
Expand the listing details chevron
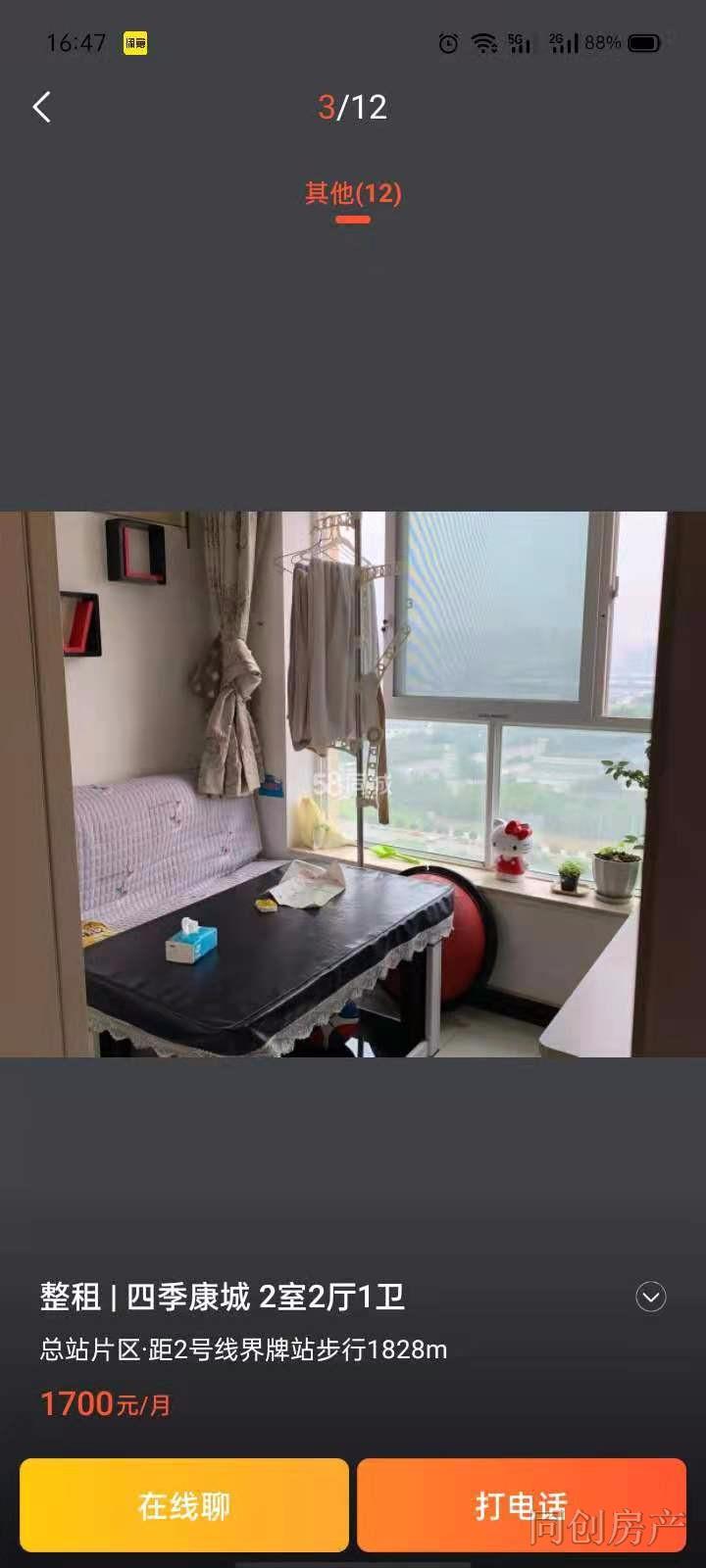(651, 1297)
